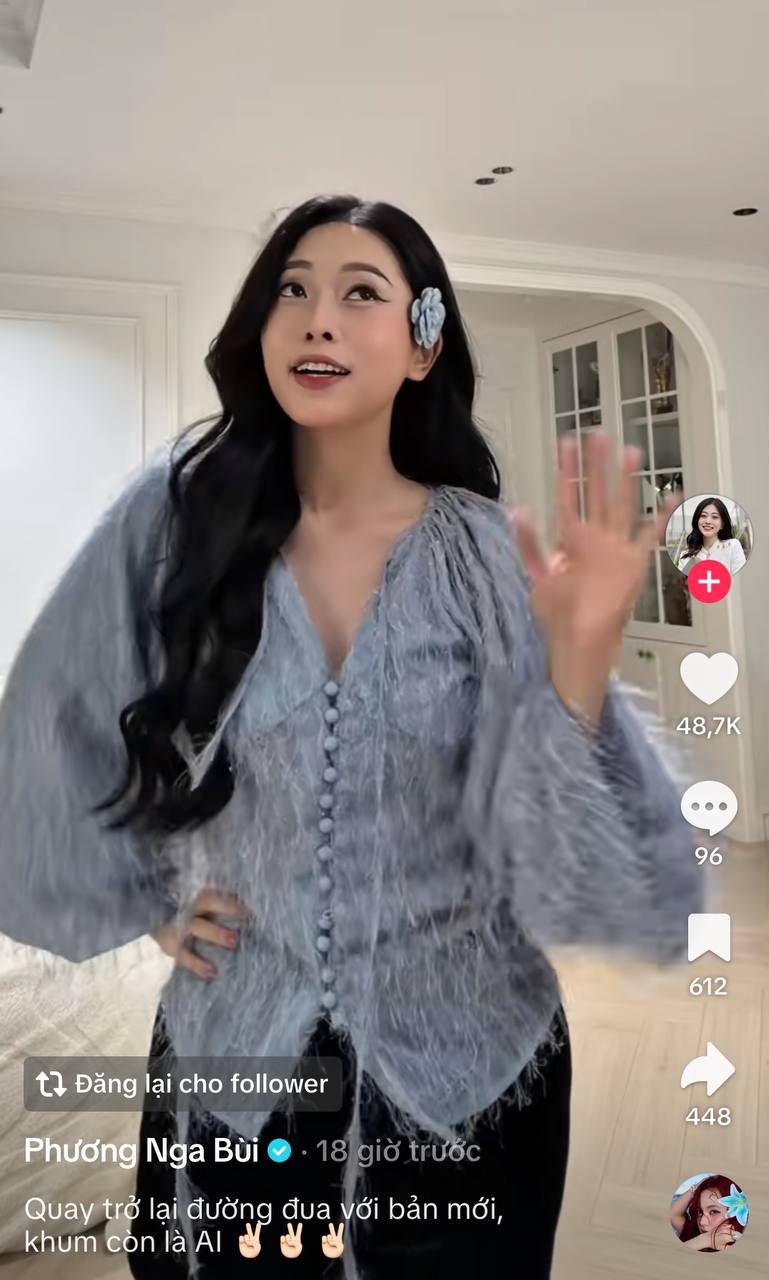Follow the creator with the red plus button
This screenshot has width=769, height=1280.
tap(709, 581)
